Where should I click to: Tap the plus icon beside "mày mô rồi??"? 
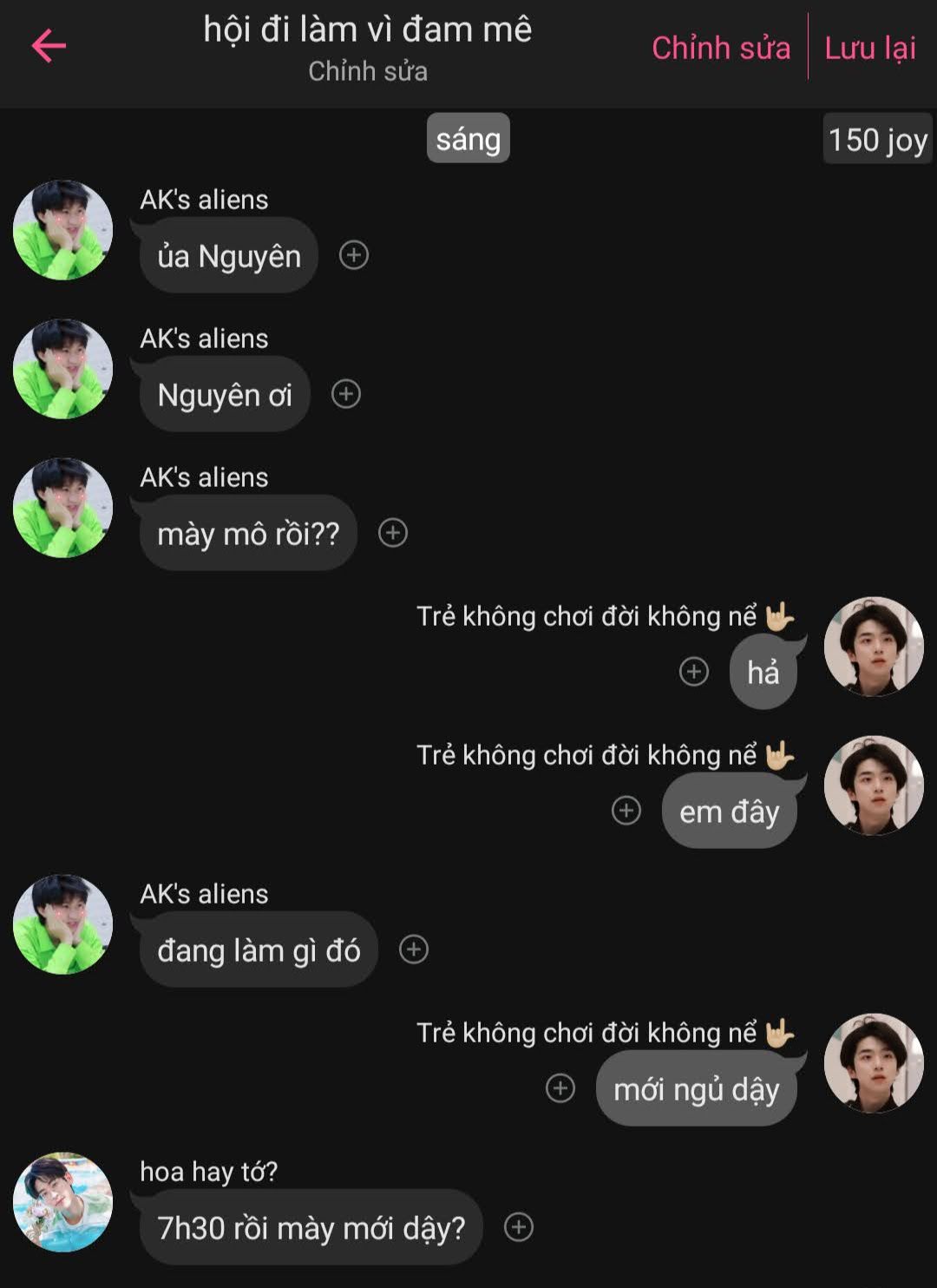pos(393,533)
